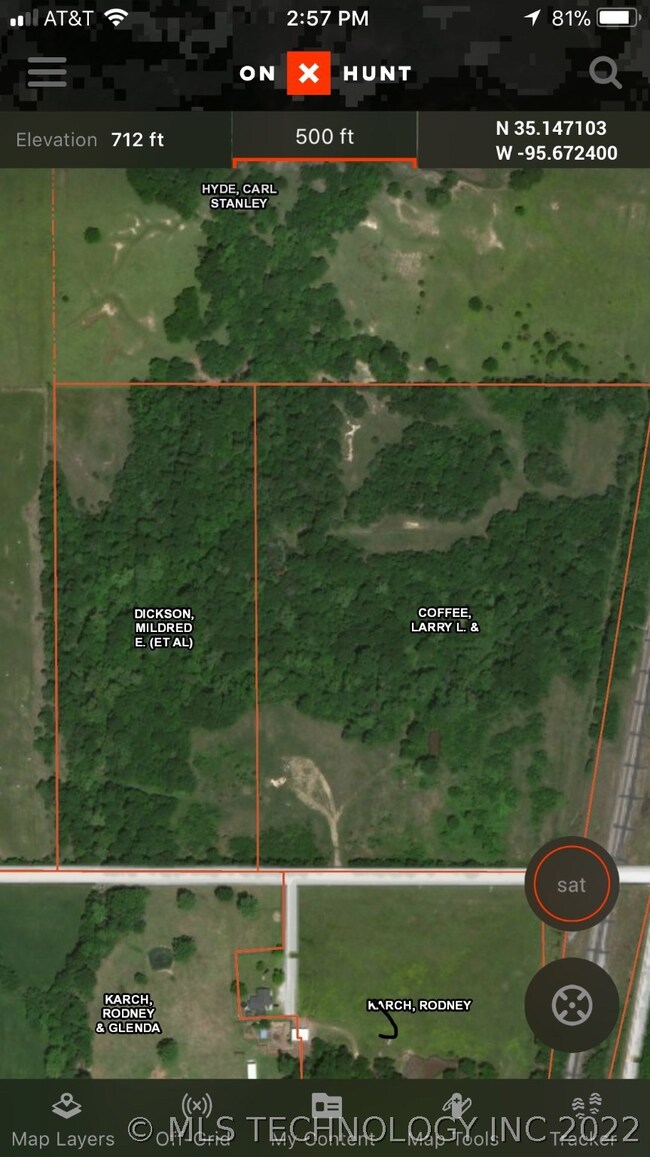This screenshot has width=650, height=1157.
Task: Open the search magnifier
Action: pos(604,72)
